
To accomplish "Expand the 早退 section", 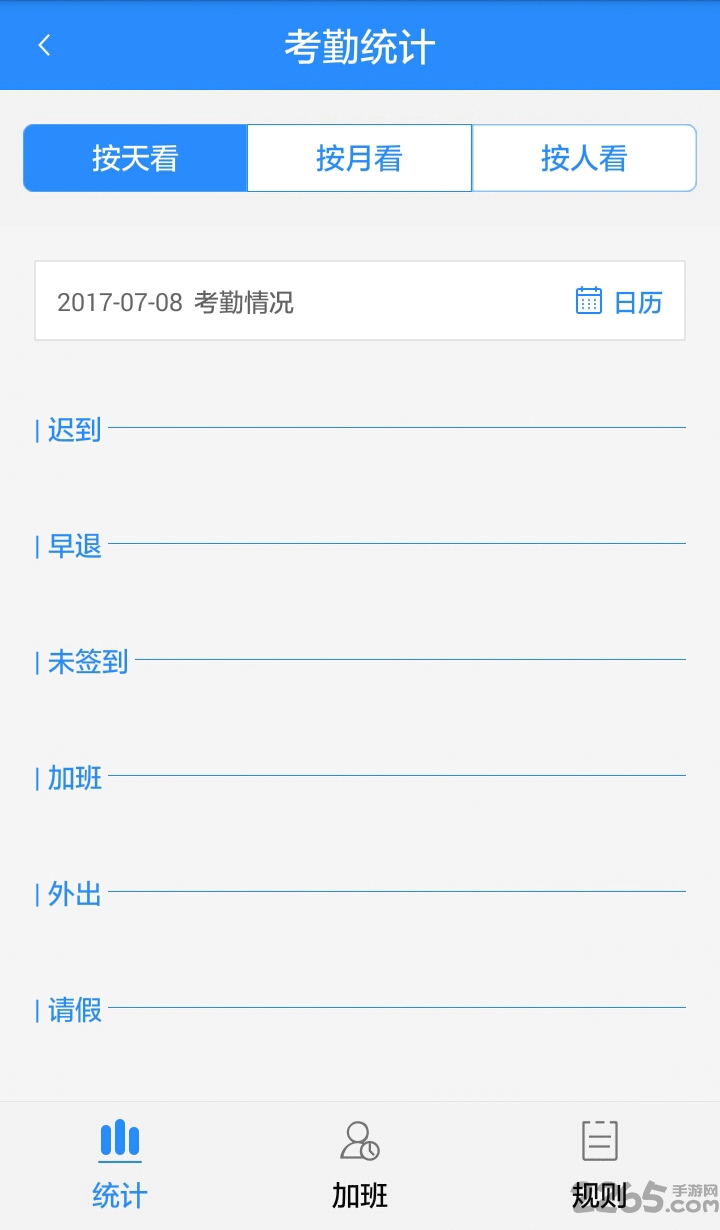I will point(68,546).
